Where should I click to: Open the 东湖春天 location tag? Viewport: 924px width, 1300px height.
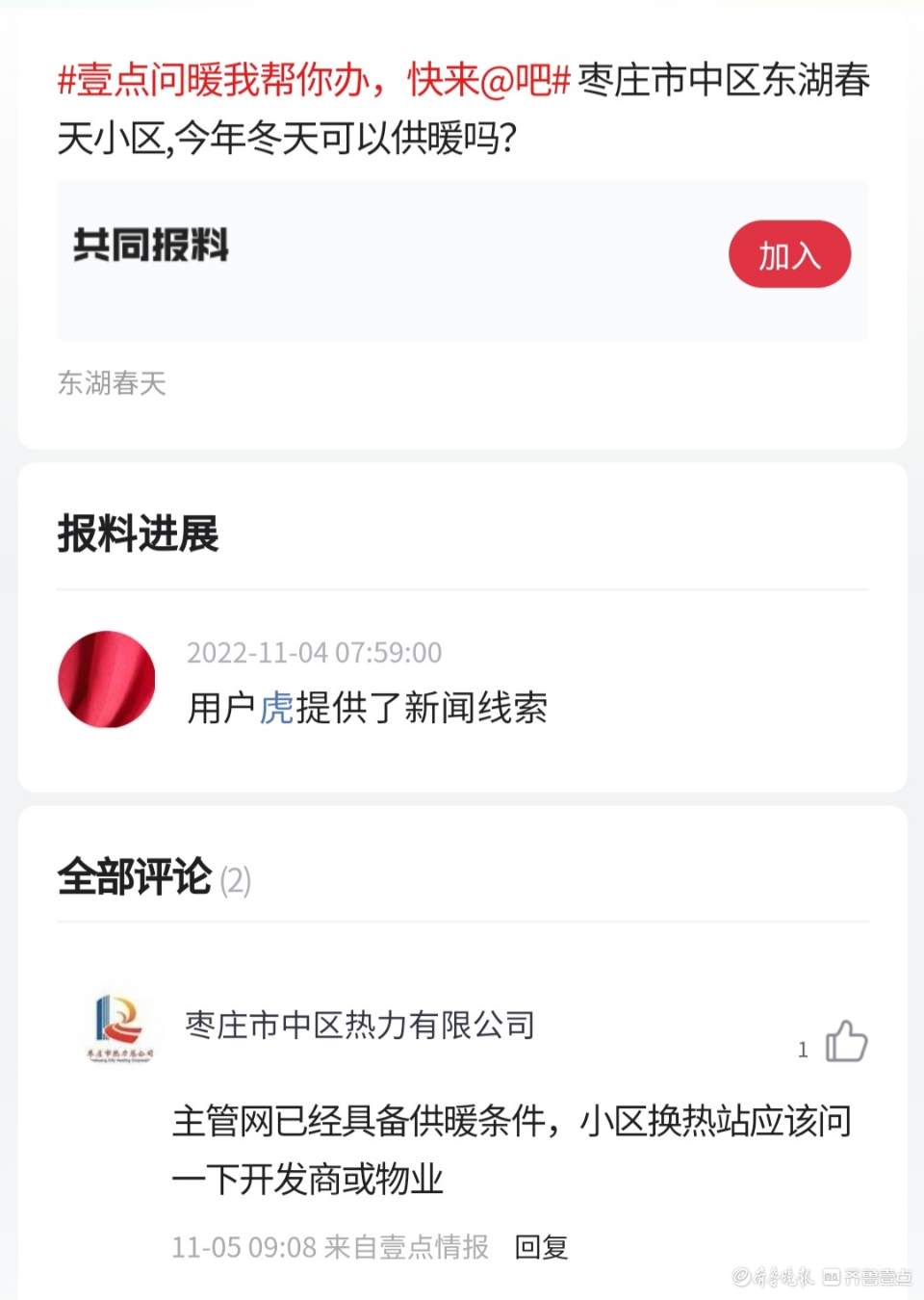coord(112,383)
